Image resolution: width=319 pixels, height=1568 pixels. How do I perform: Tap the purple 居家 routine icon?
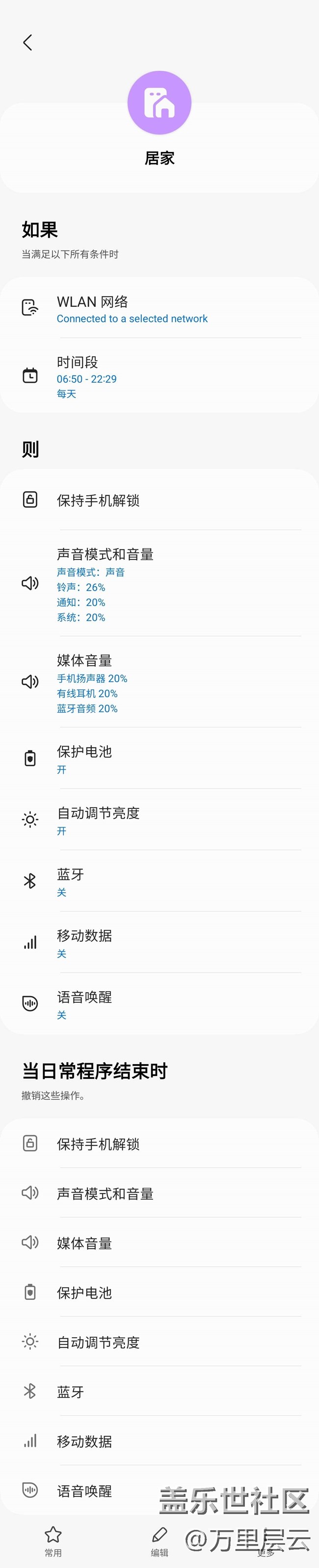pyautogui.click(x=159, y=103)
